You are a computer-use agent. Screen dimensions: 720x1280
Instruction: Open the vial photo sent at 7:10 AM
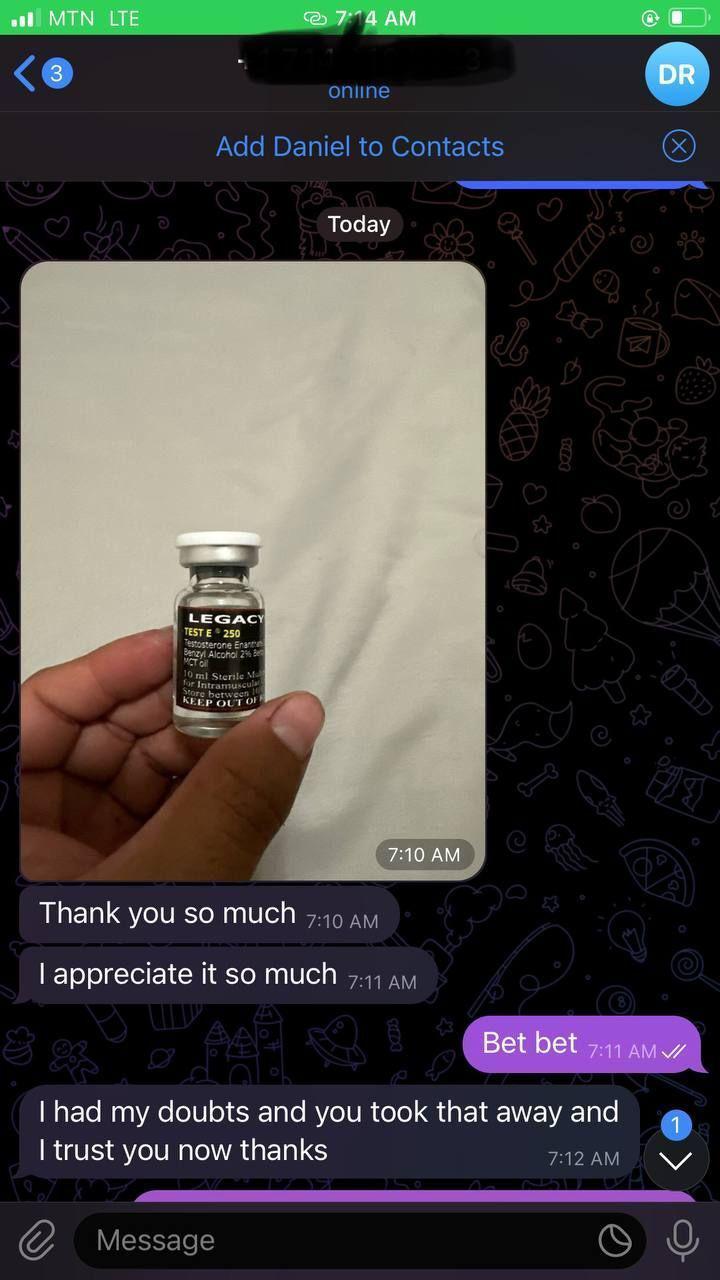coord(252,570)
